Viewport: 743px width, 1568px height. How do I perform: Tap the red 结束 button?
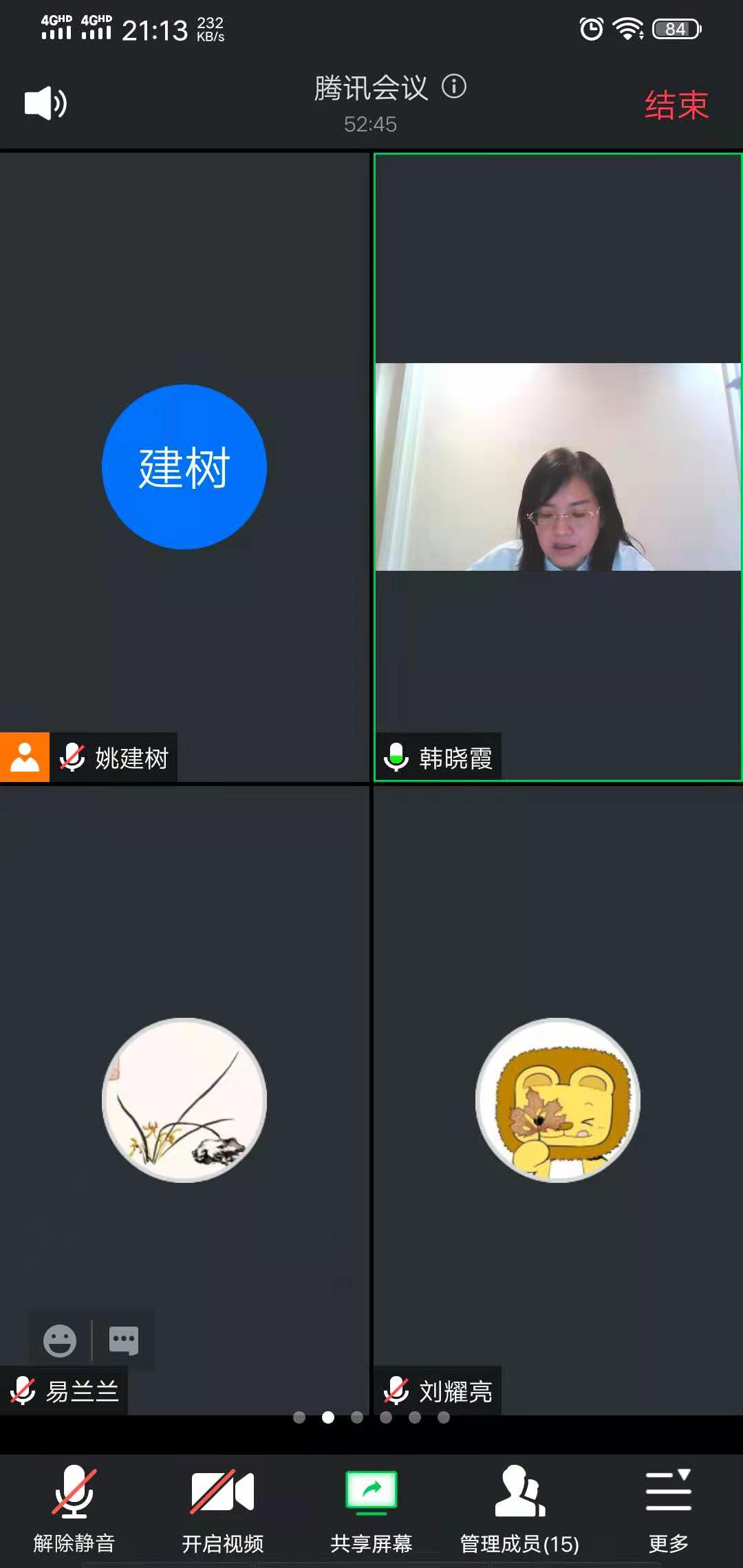676,105
